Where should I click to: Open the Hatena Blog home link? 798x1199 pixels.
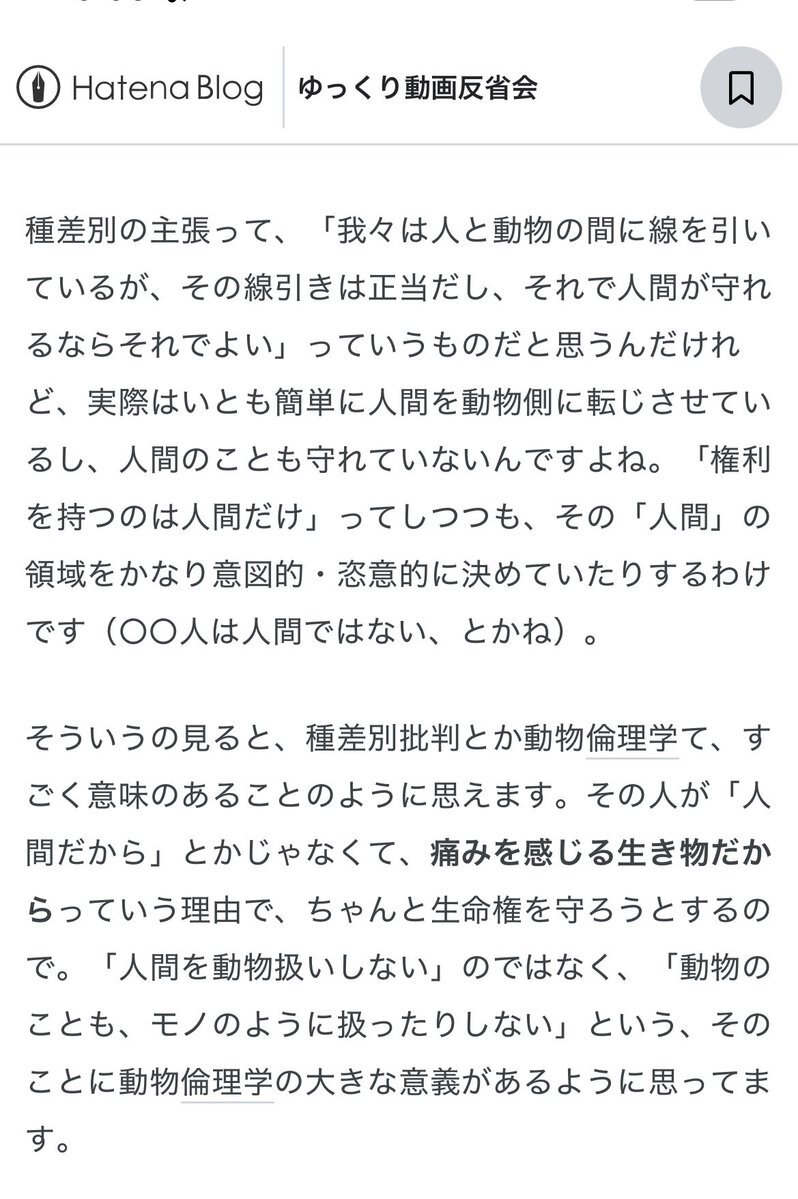(140, 89)
